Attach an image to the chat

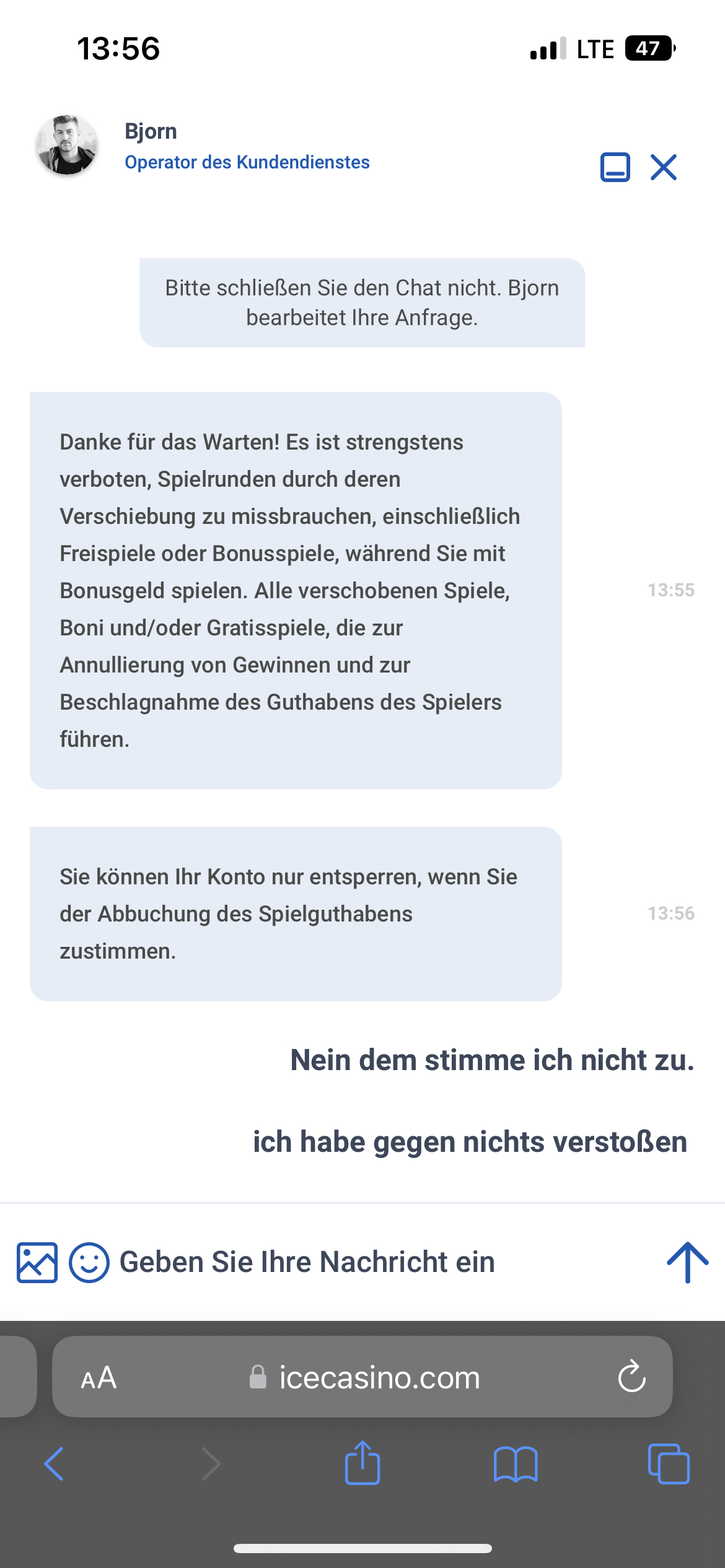[x=37, y=1262]
